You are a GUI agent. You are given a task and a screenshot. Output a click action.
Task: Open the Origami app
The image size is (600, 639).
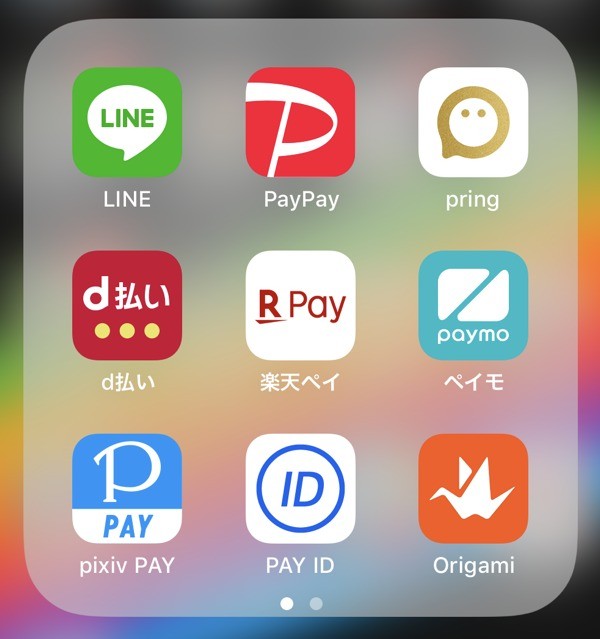473,488
